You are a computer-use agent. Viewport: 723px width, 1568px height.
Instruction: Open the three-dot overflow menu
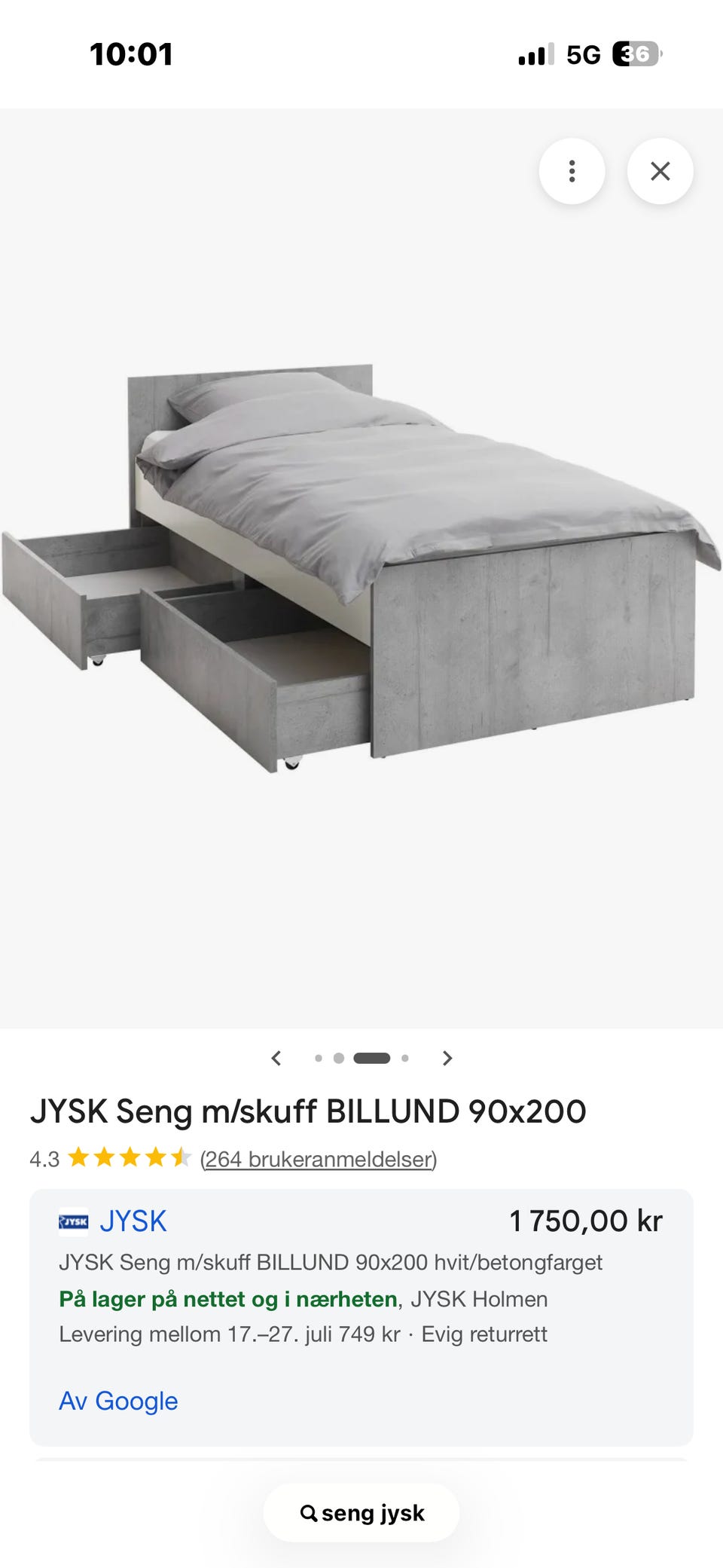pyautogui.click(x=572, y=171)
